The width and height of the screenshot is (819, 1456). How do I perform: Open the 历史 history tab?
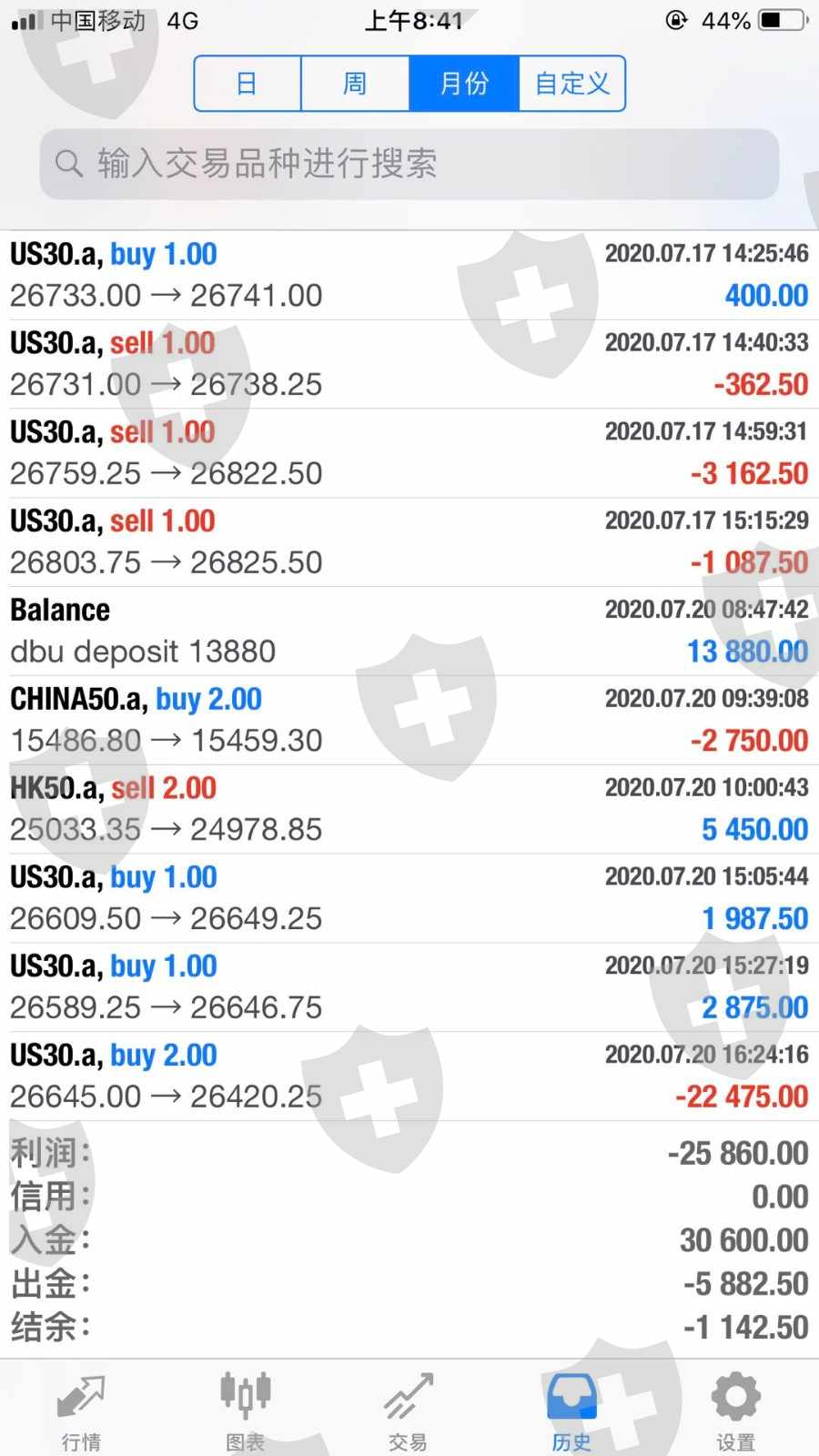coord(571,1410)
